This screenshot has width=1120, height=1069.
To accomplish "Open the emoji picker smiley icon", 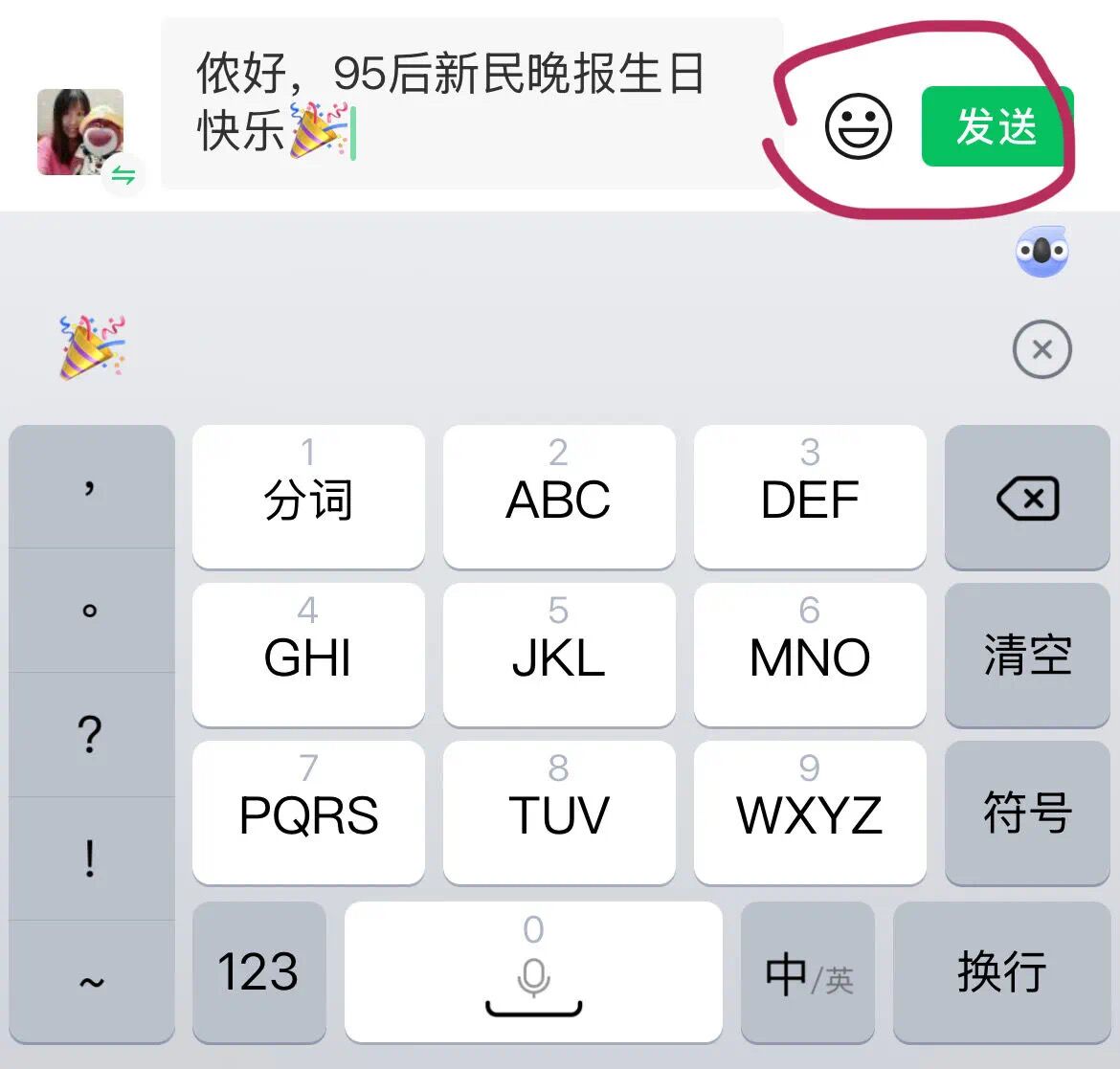I will pyautogui.click(x=859, y=126).
